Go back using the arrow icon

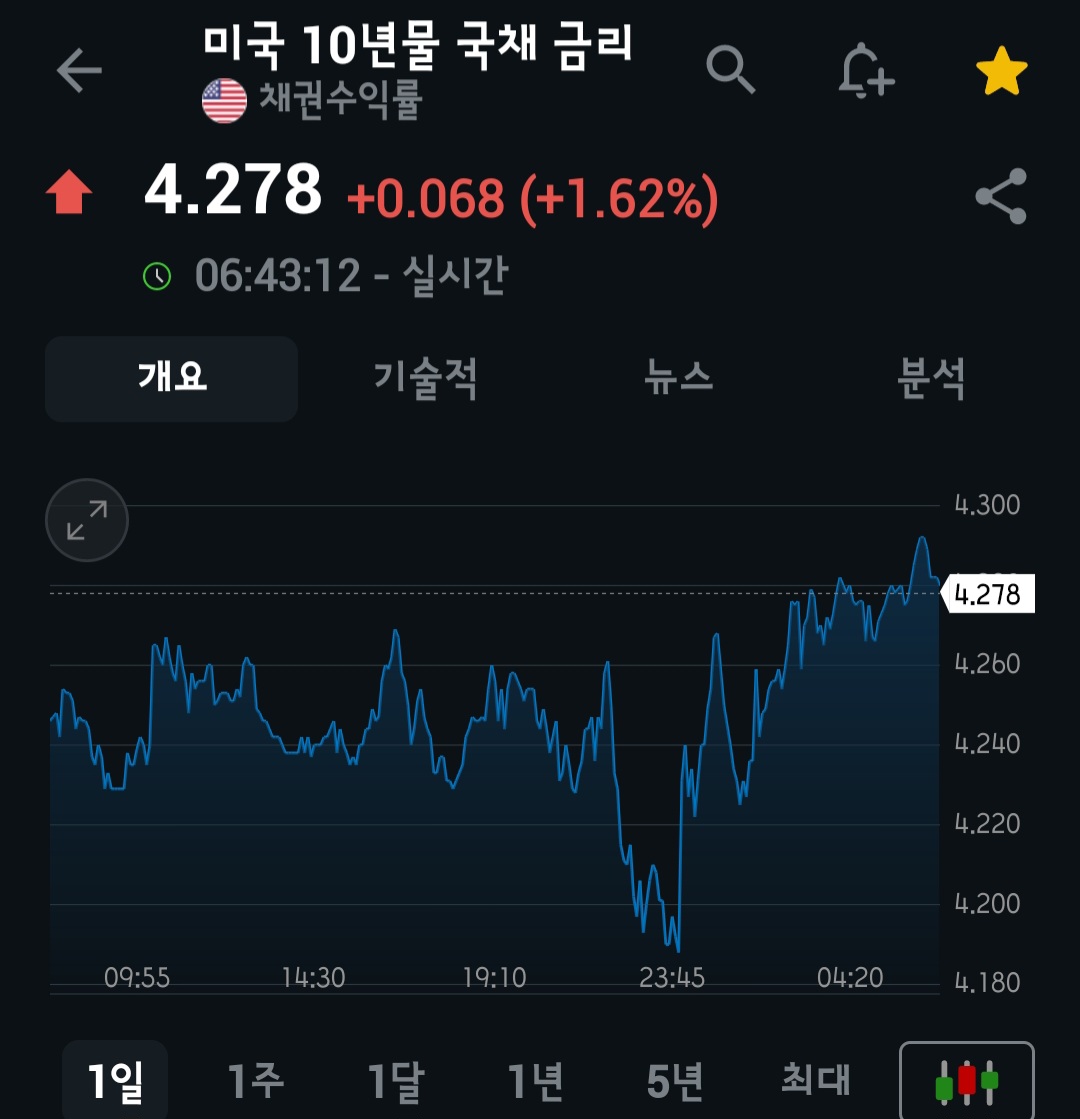[79, 71]
